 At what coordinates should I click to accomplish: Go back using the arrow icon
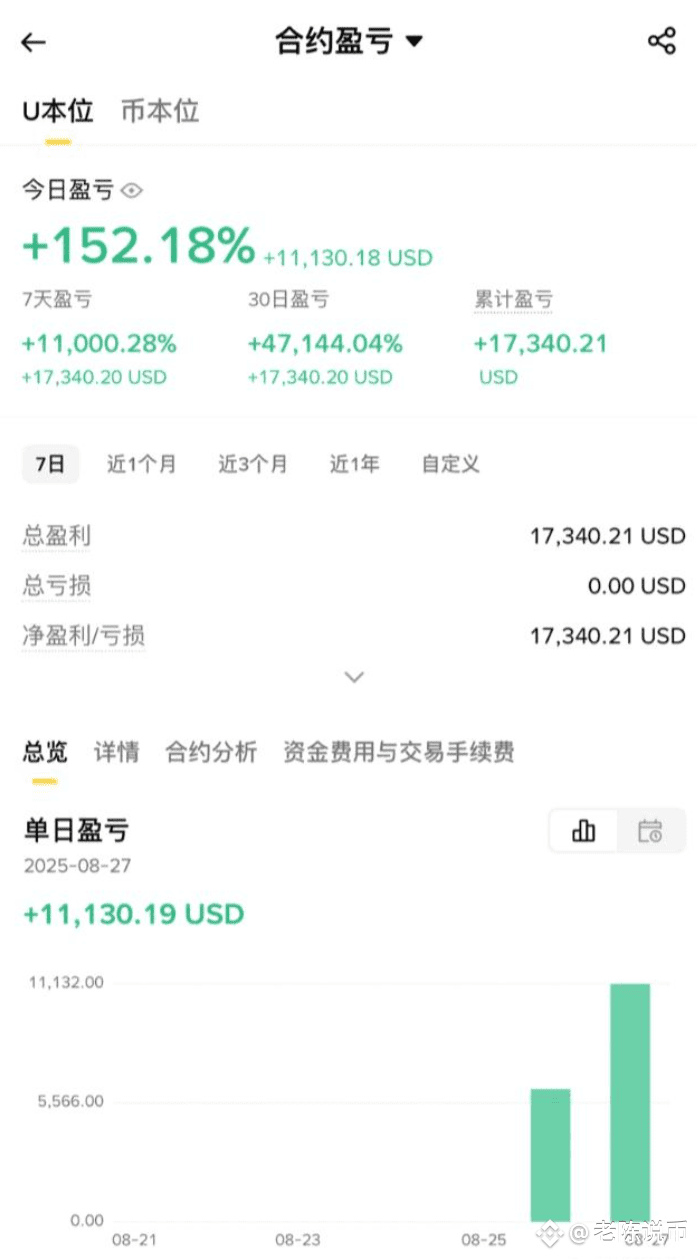click(x=34, y=42)
